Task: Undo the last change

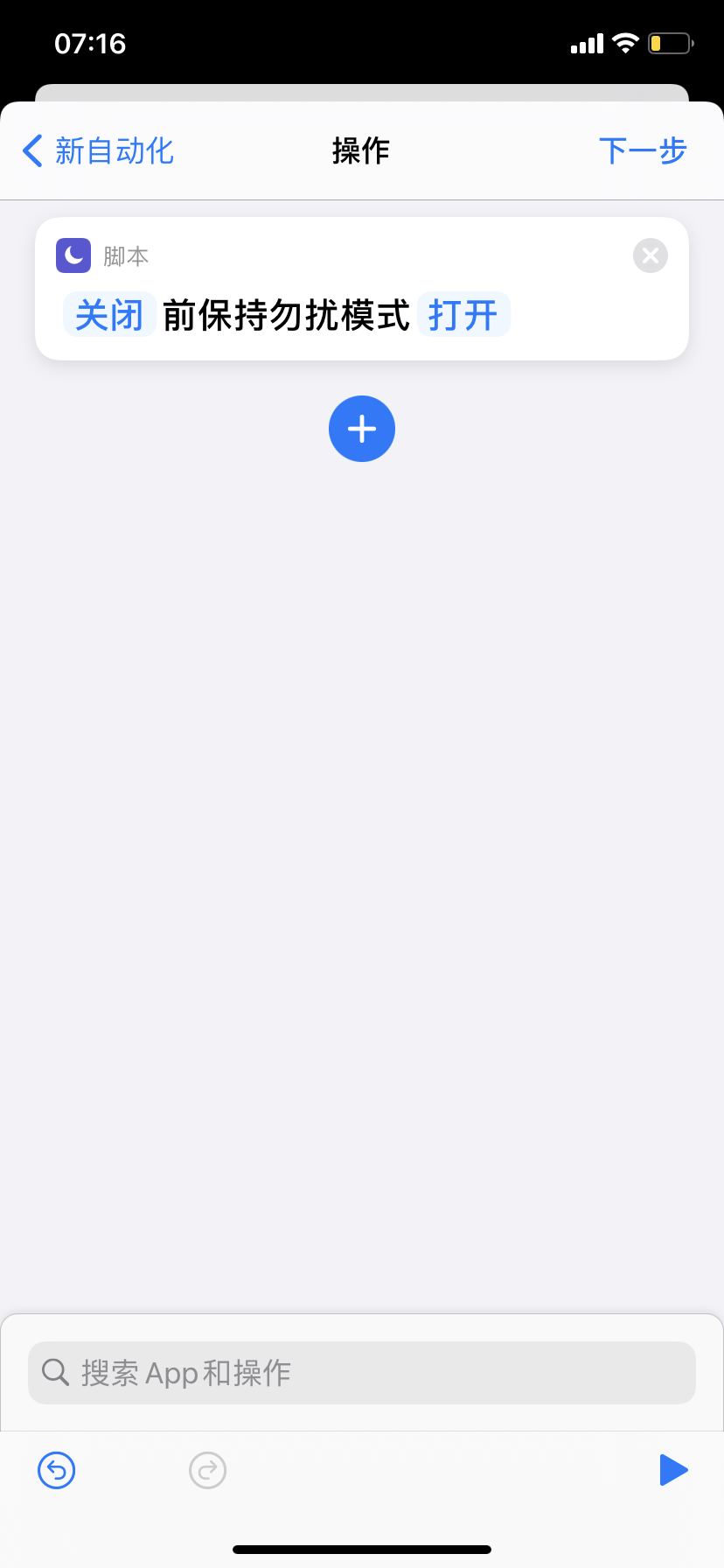Action: 57,1470
